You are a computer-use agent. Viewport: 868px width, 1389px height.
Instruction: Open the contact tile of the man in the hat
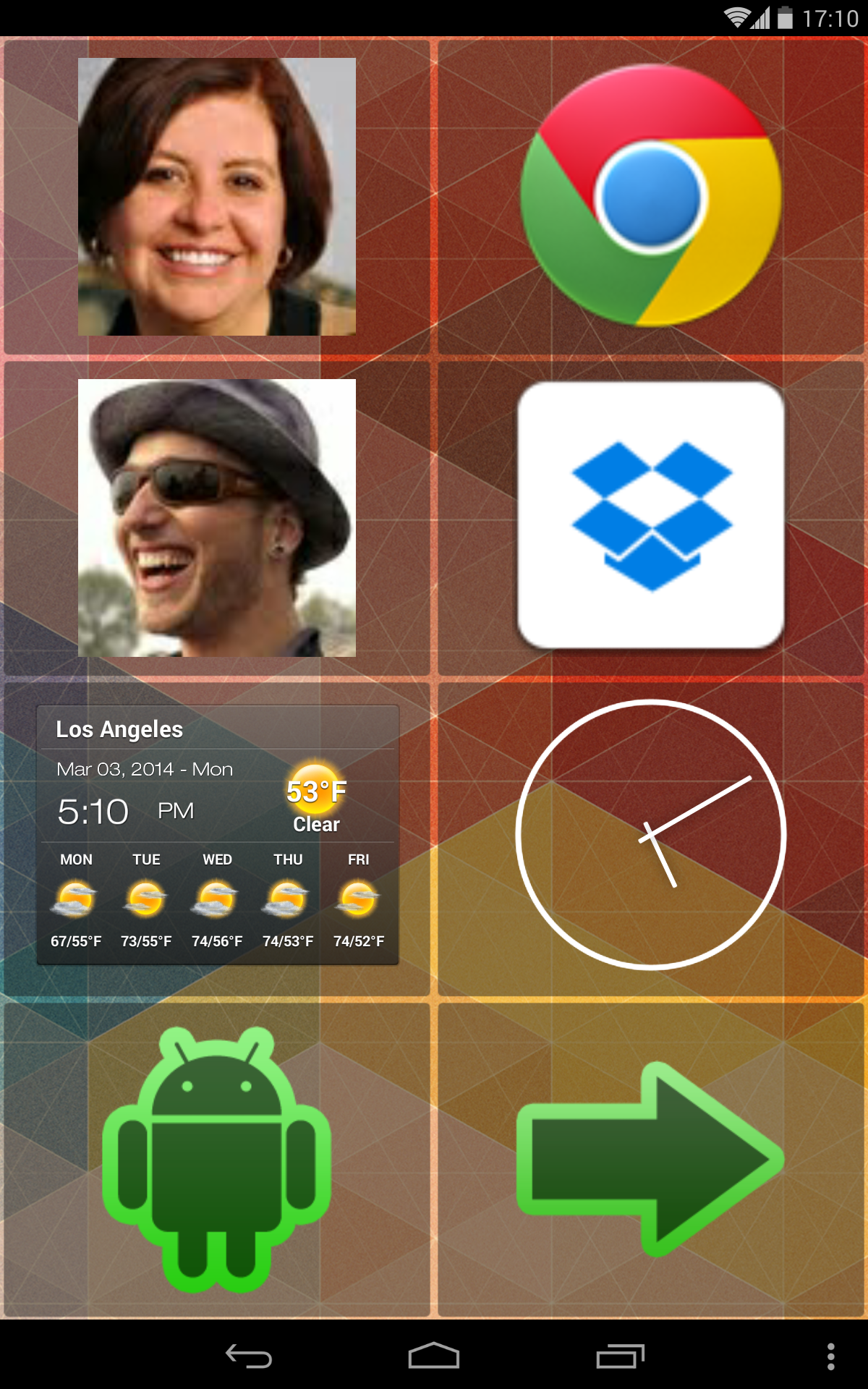[217, 518]
